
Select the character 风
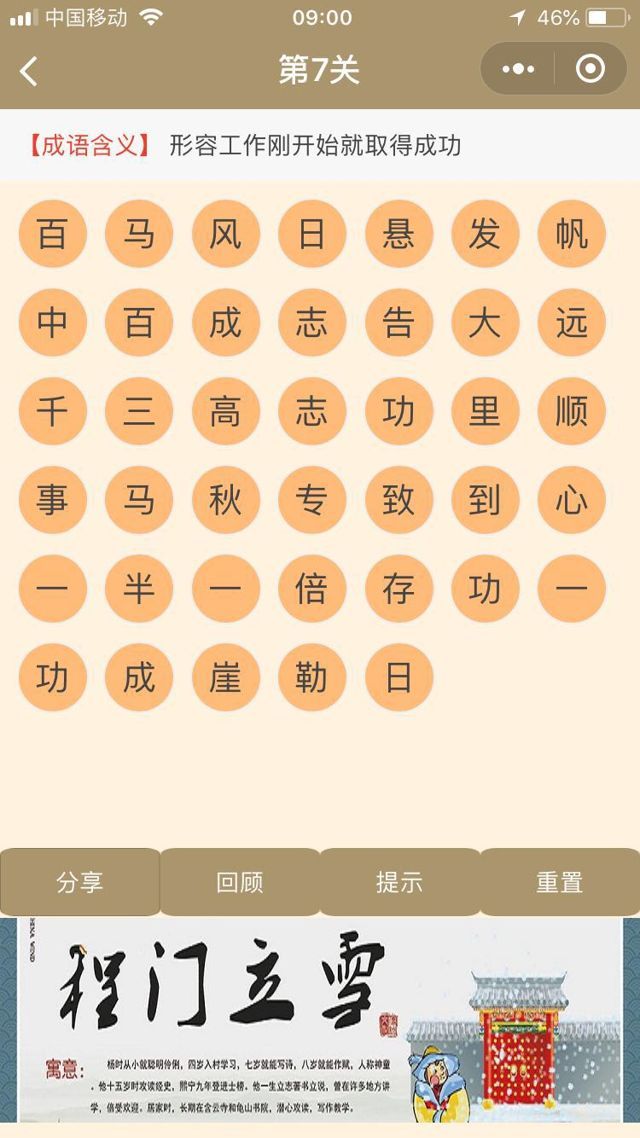(x=225, y=234)
